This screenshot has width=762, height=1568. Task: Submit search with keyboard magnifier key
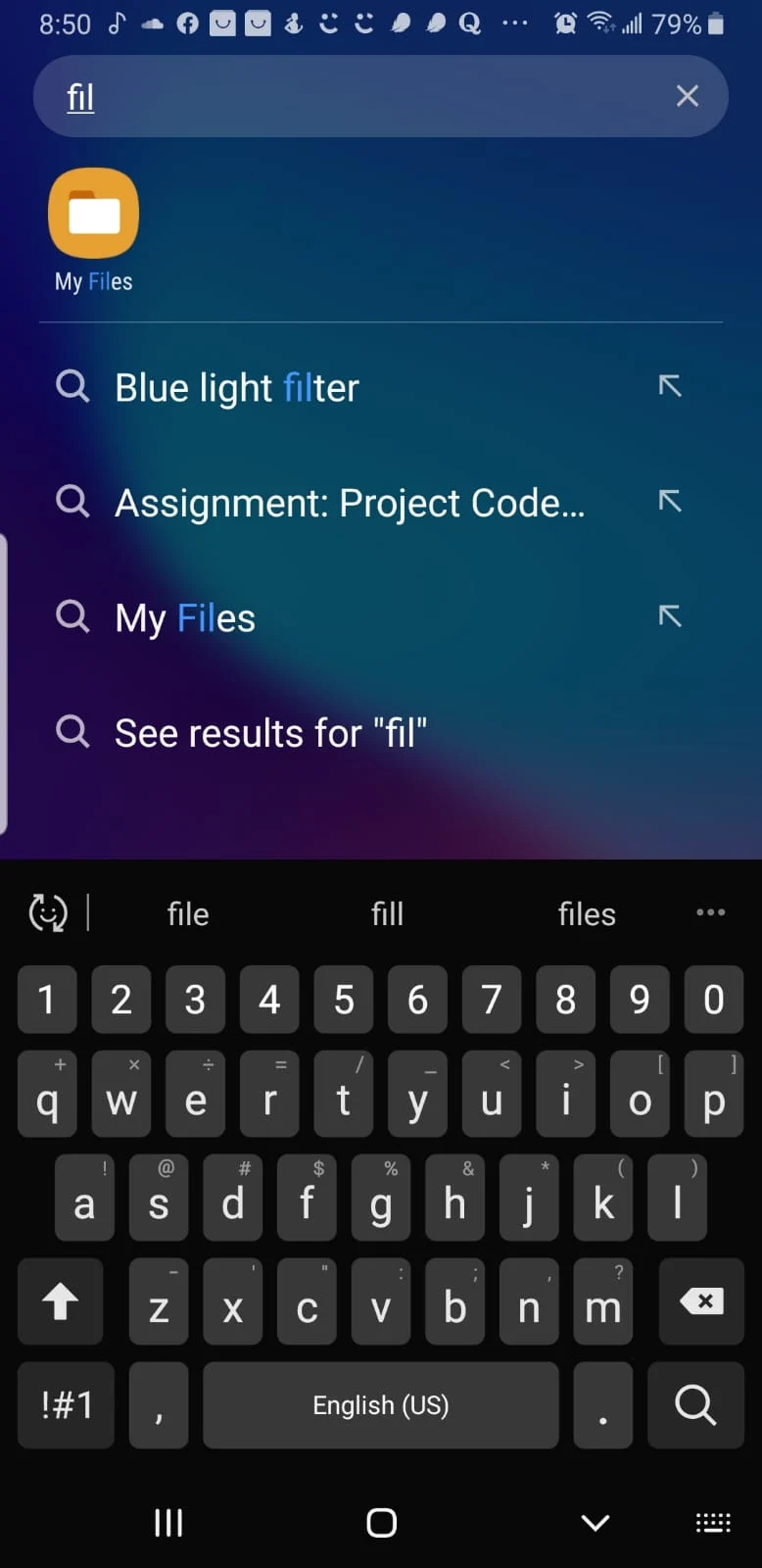(695, 1405)
